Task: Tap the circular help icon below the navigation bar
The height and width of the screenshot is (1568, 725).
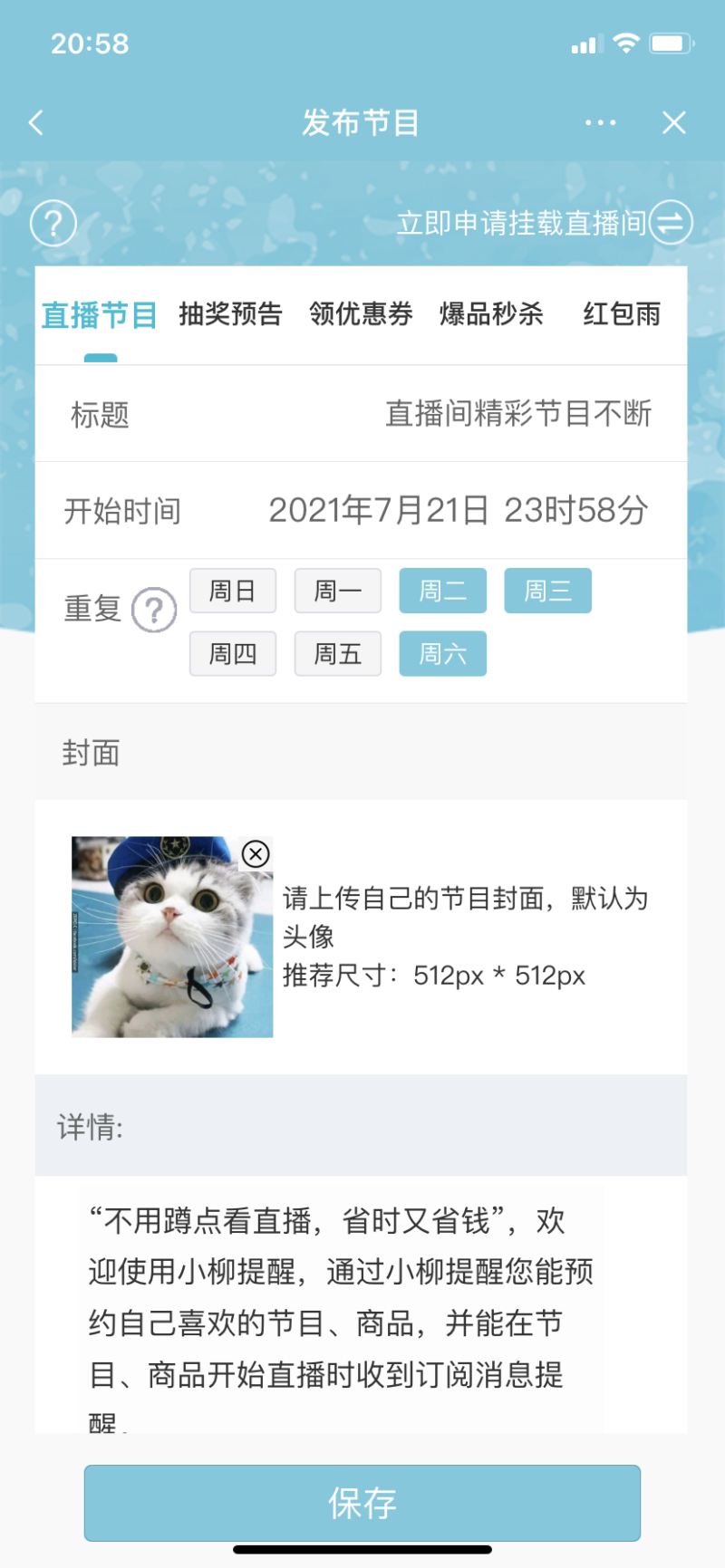Action: (x=53, y=223)
